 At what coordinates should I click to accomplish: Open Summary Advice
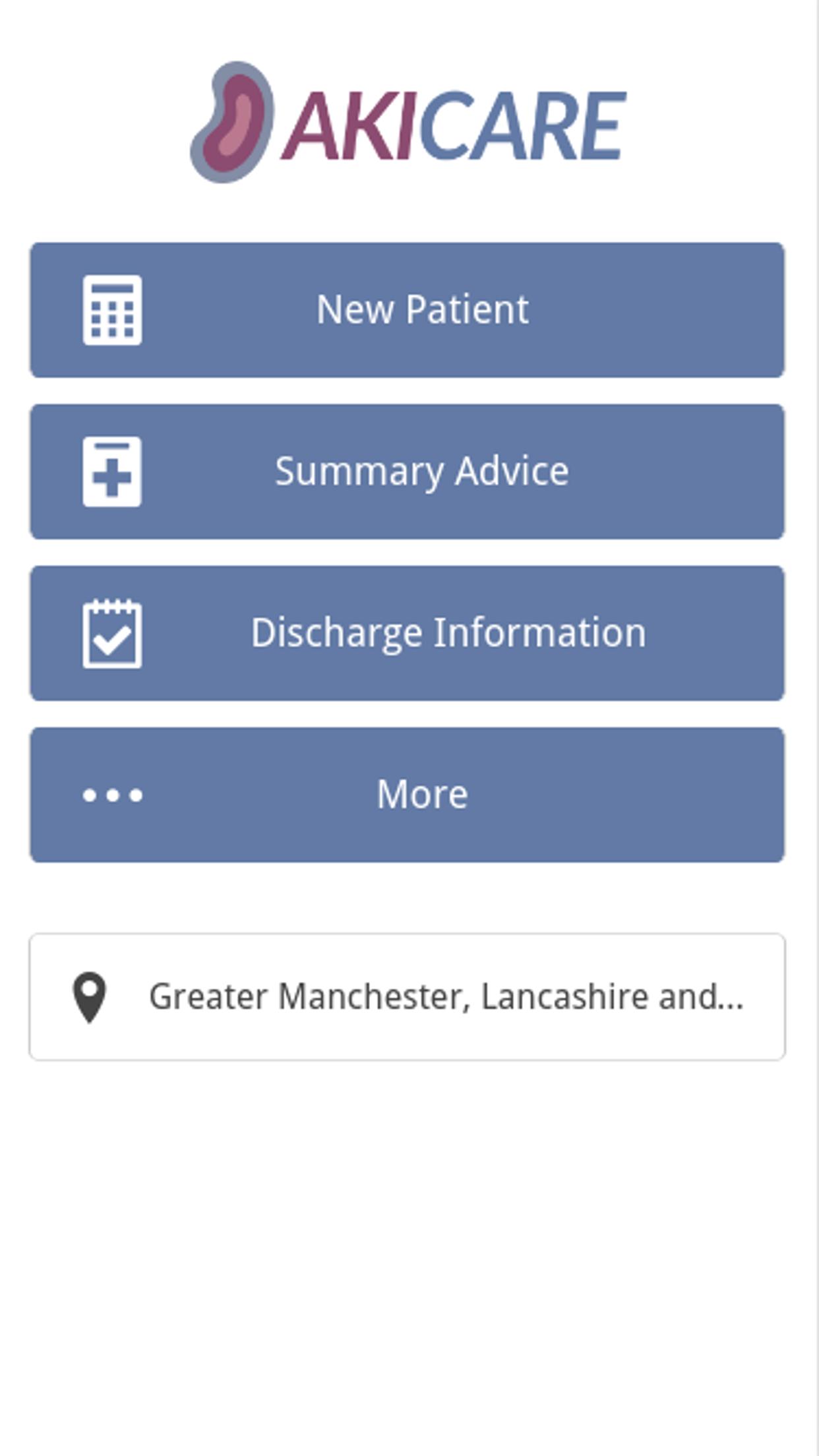407,471
